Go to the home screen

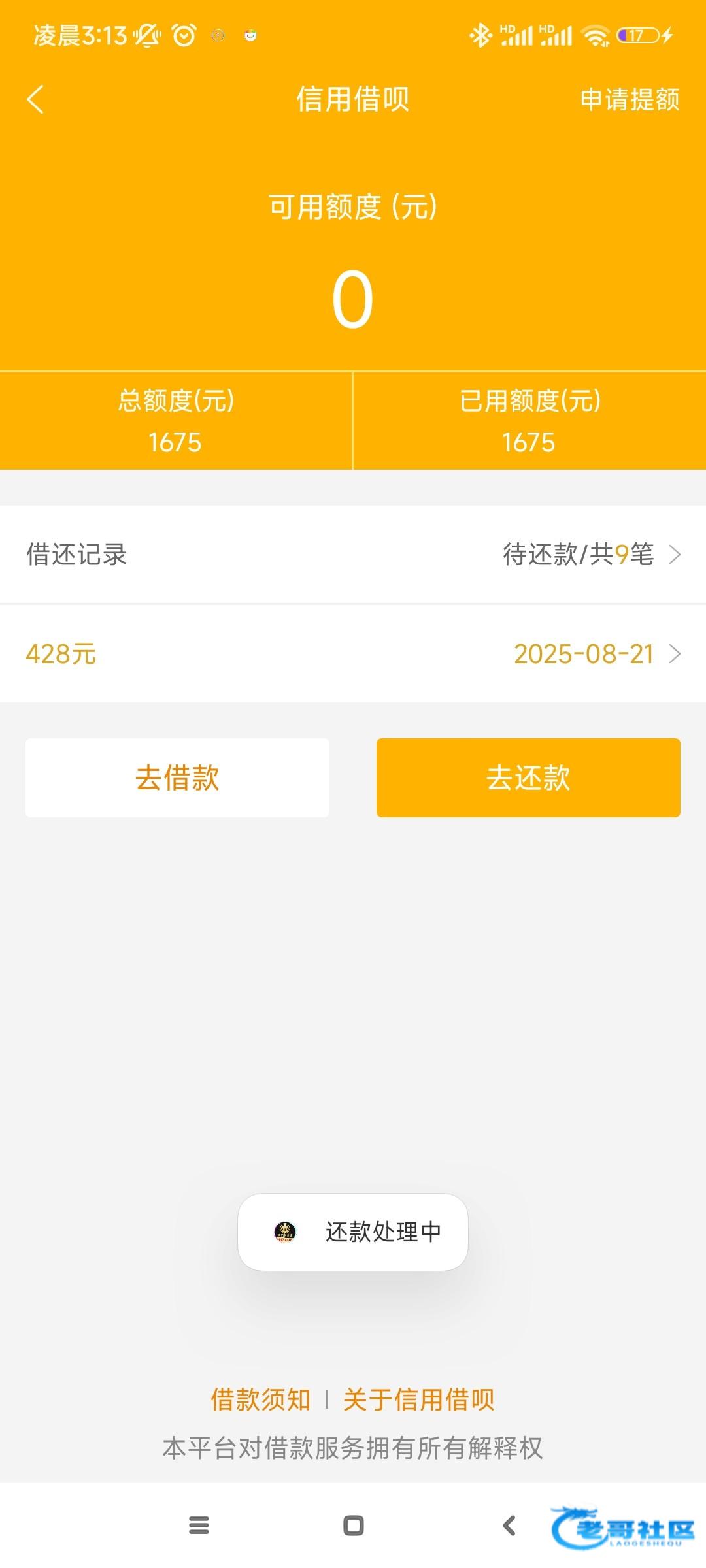point(353,1526)
